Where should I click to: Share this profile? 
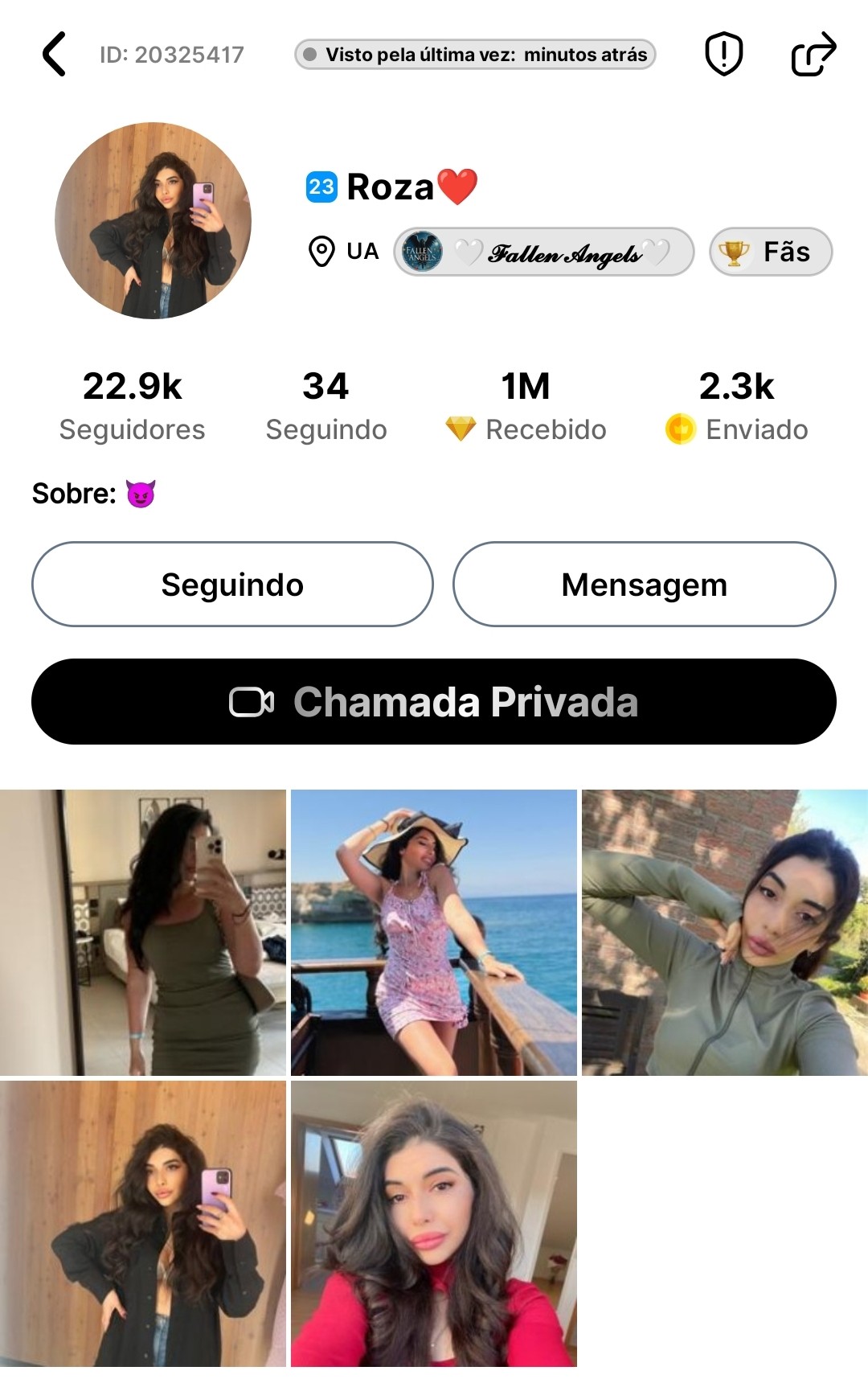[x=813, y=54]
